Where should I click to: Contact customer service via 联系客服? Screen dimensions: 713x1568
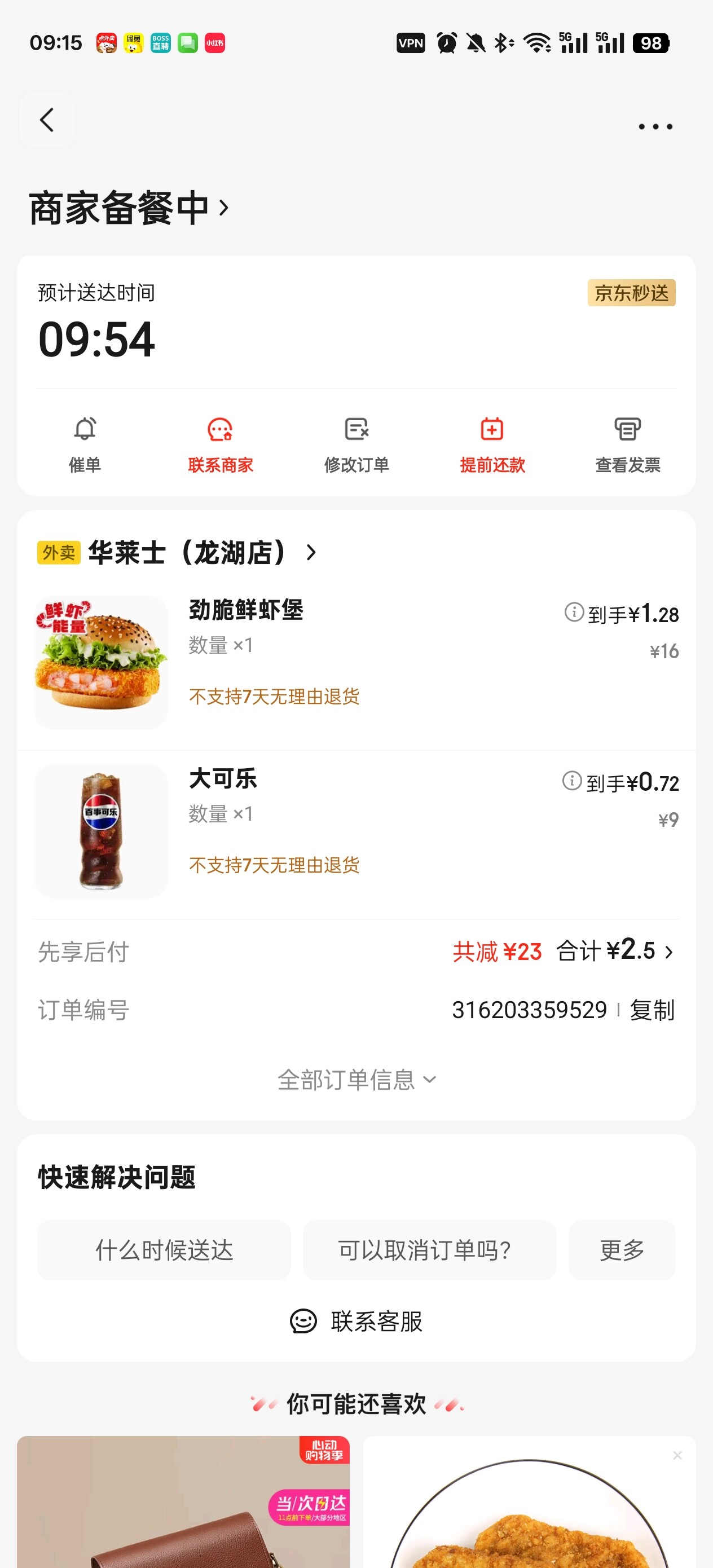click(x=356, y=1322)
